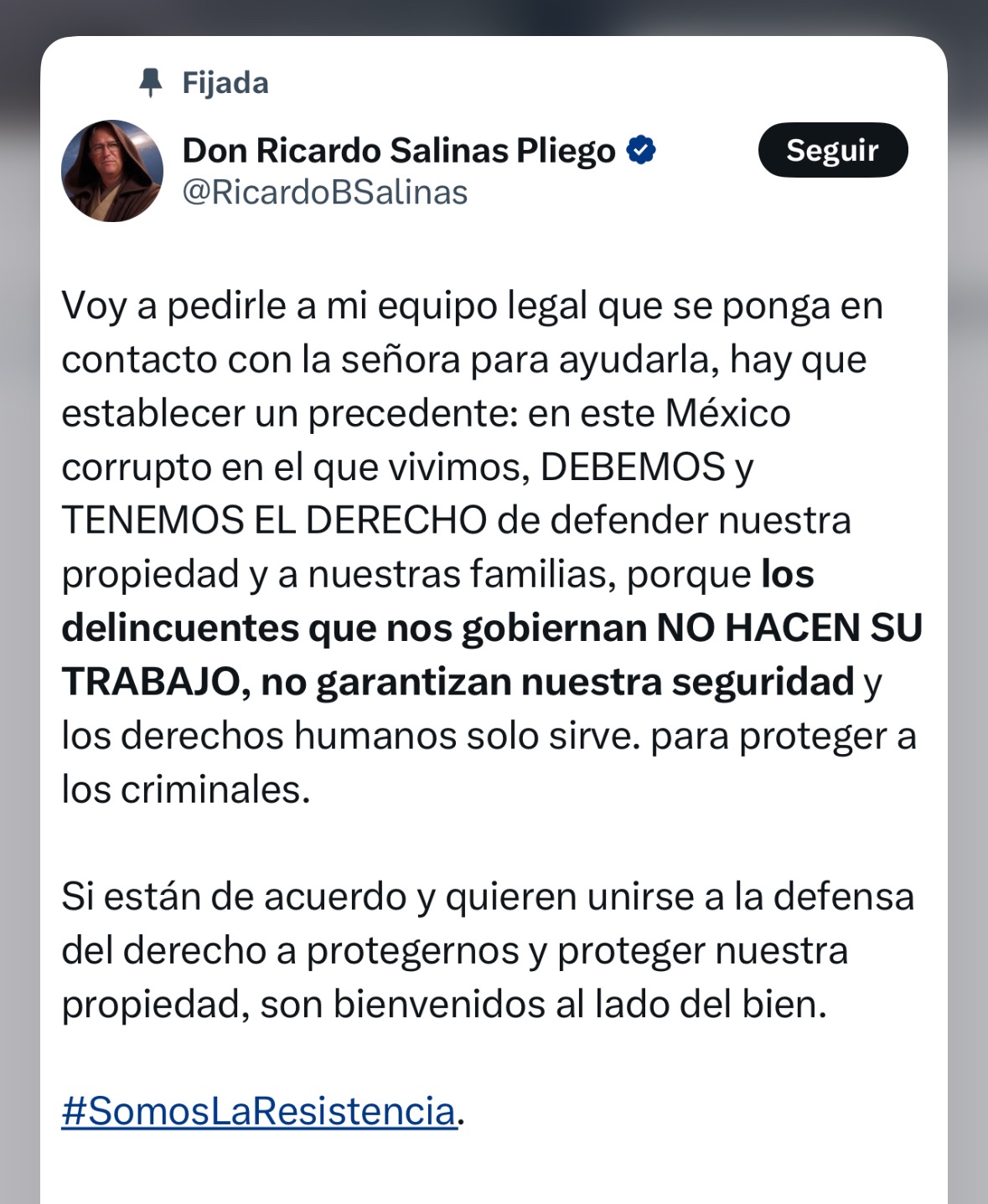The height and width of the screenshot is (1204, 988).
Task: Follow Ricardo Salinas with Seguir button
Action: point(832,150)
